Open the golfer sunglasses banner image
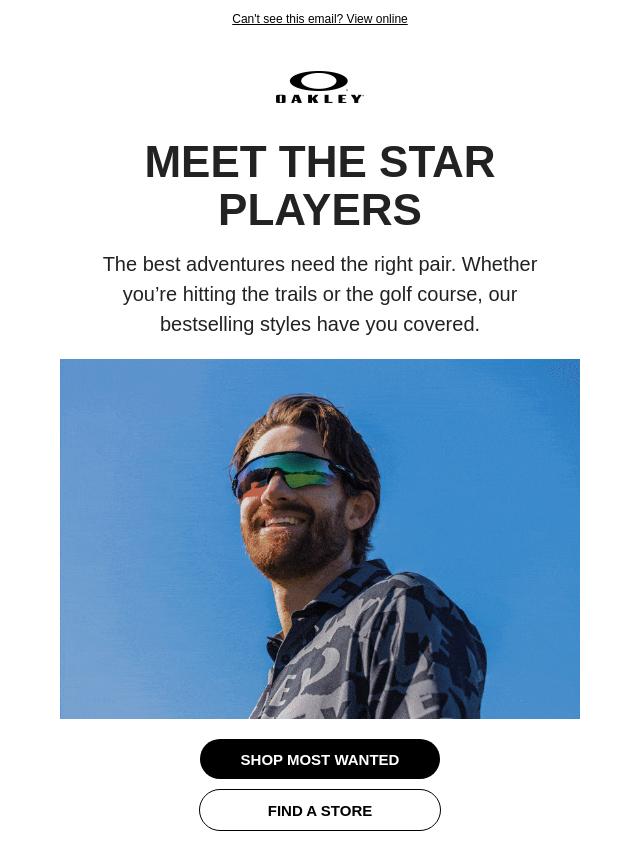Image resolution: width=640 pixels, height=854 pixels. pos(320,538)
